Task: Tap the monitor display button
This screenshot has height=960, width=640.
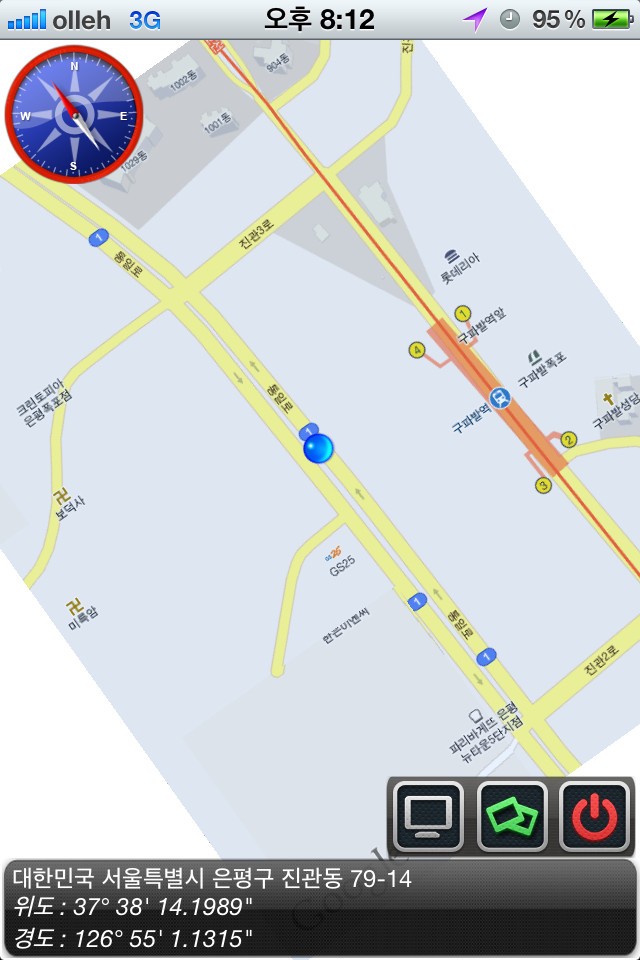Action: (x=429, y=816)
